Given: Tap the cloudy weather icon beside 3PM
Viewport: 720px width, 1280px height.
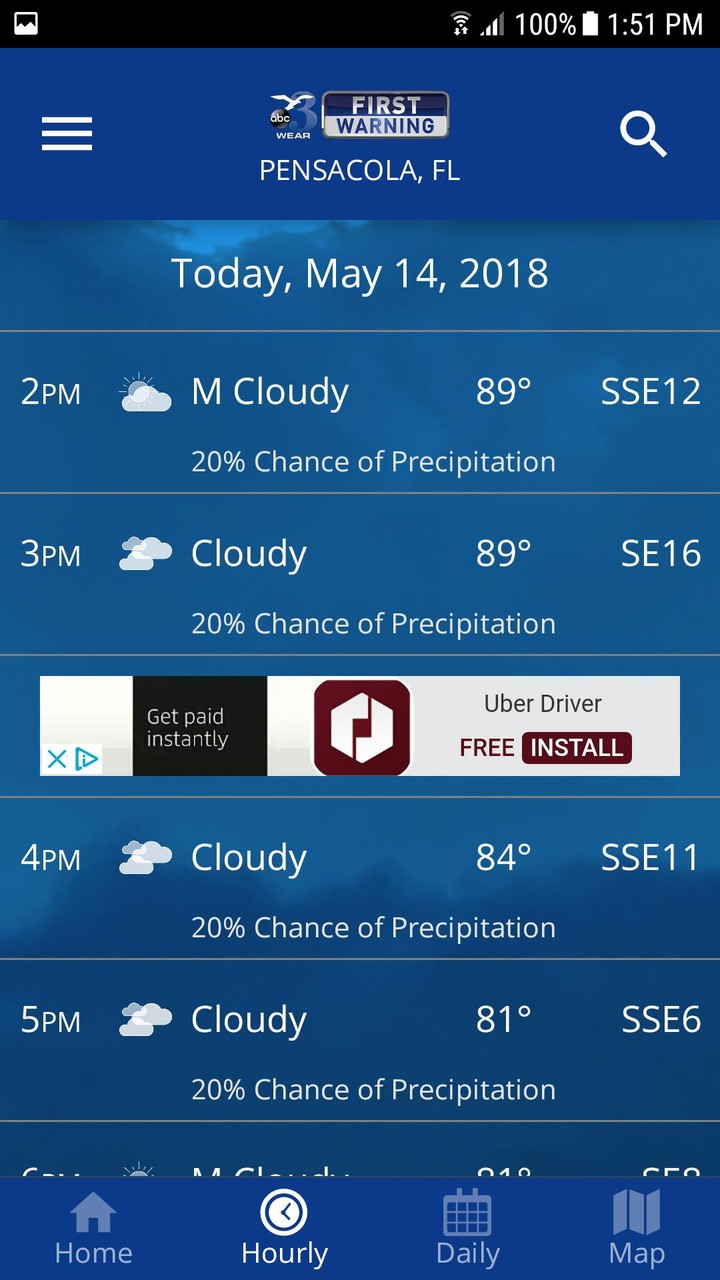Looking at the screenshot, I should click(x=145, y=553).
